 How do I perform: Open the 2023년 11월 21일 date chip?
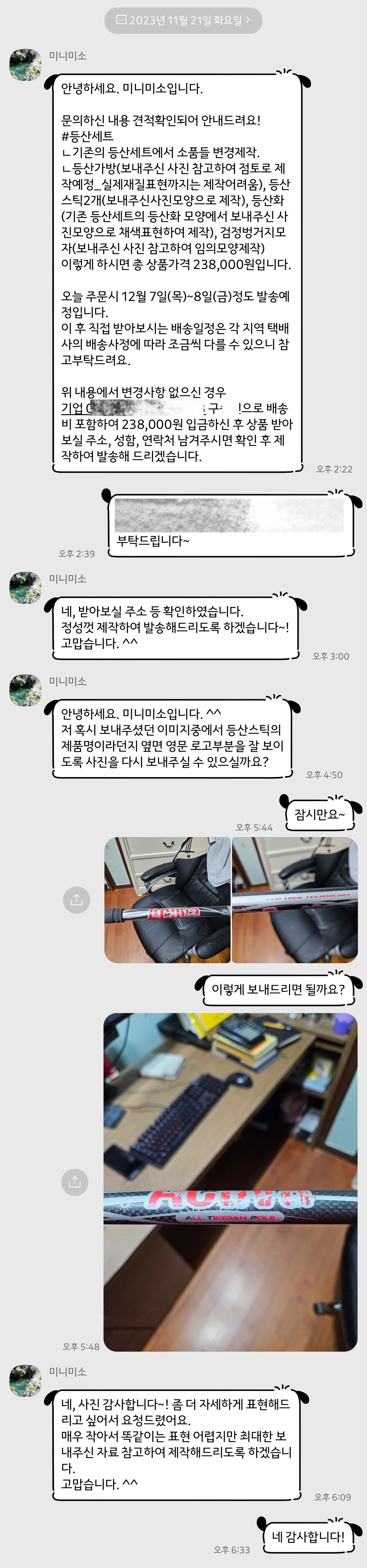pyautogui.click(x=183, y=20)
